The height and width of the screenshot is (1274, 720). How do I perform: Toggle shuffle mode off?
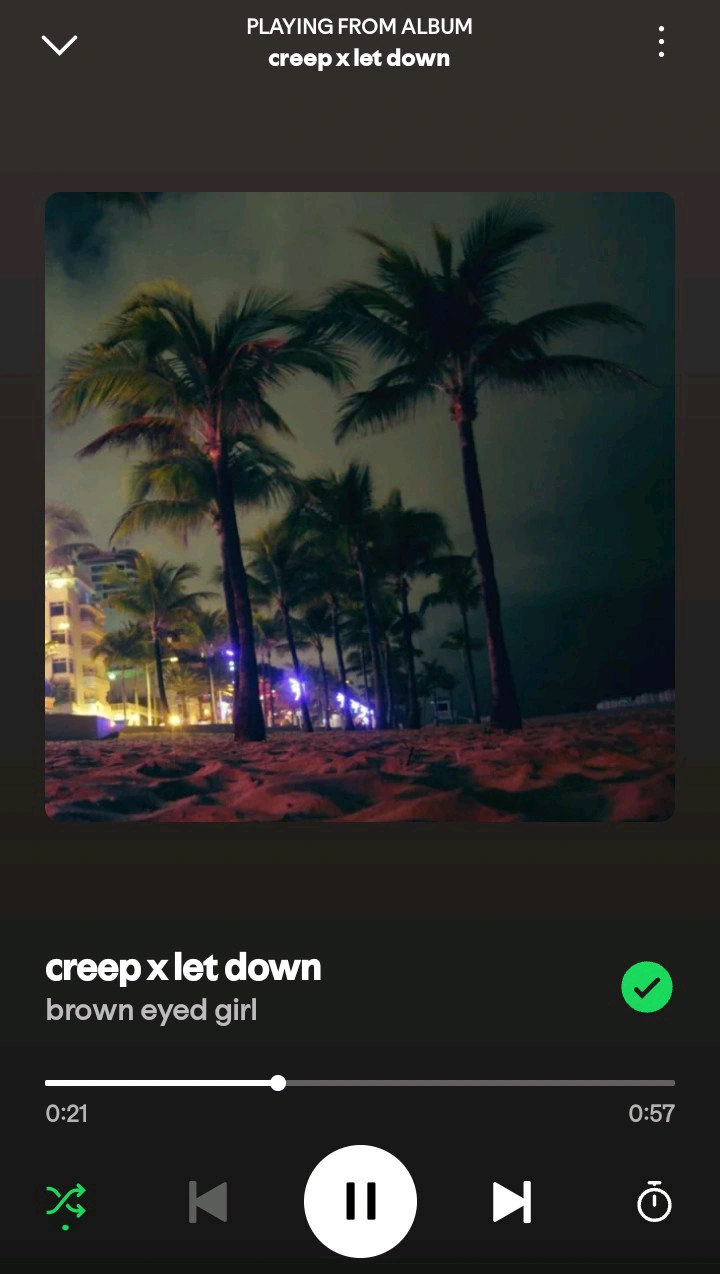(x=66, y=1200)
